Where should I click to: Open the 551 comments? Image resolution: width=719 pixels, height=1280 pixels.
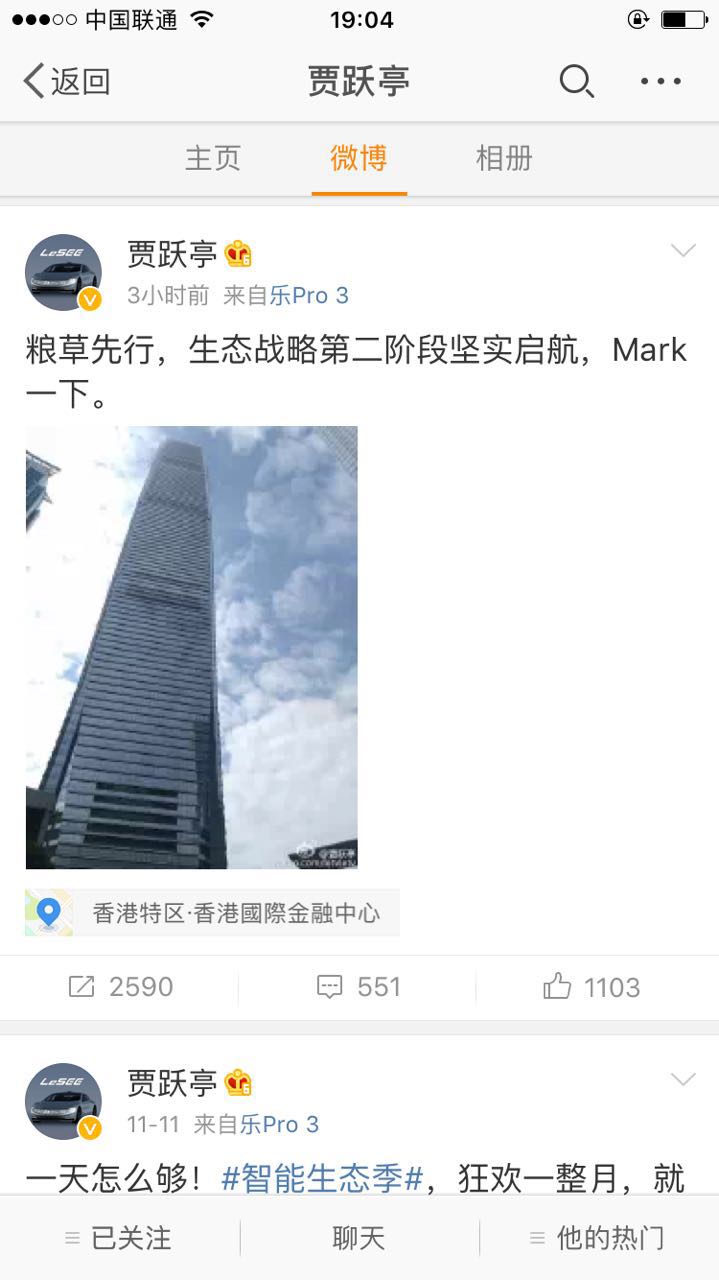pos(358,987)
